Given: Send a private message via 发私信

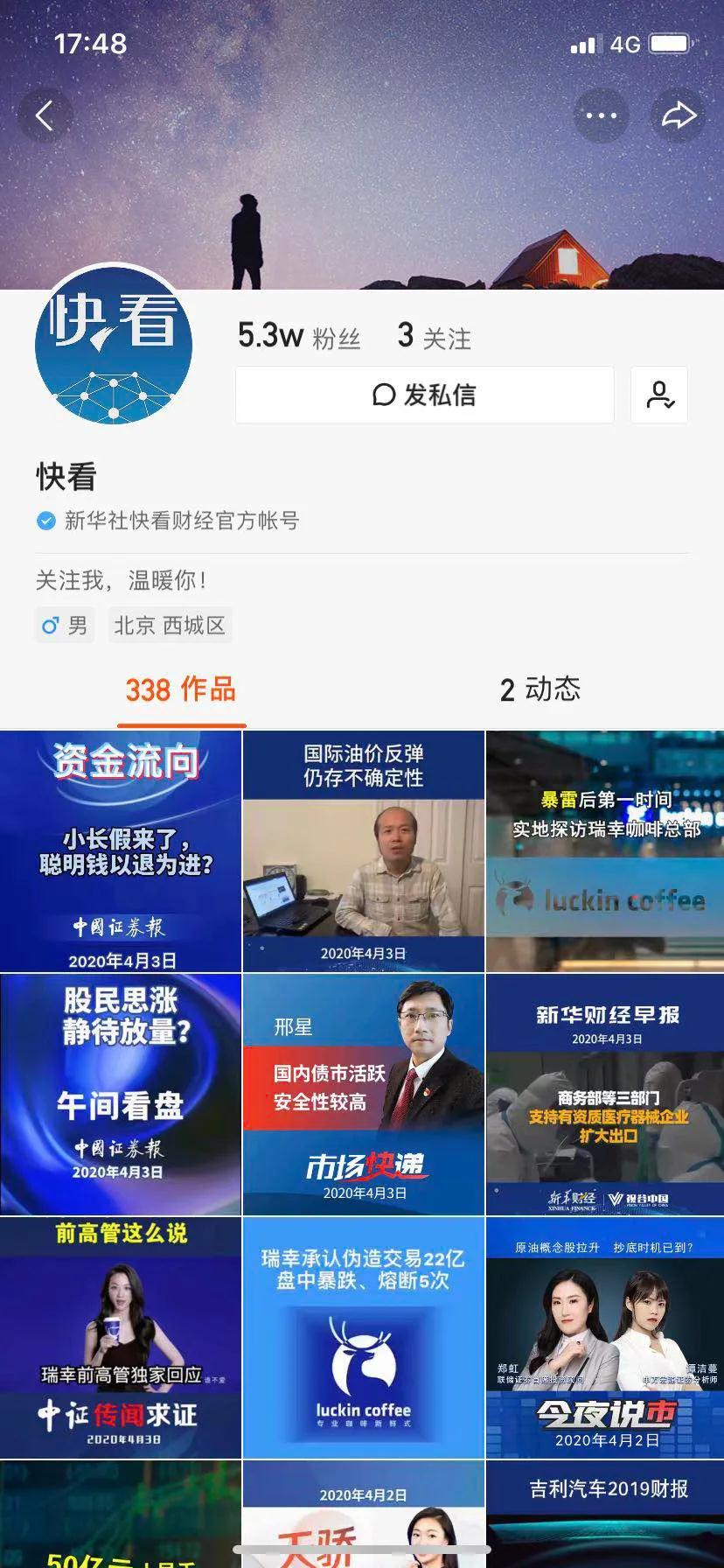Looking at the screenshot, I should pyautogui.click(x=425, y=395).
